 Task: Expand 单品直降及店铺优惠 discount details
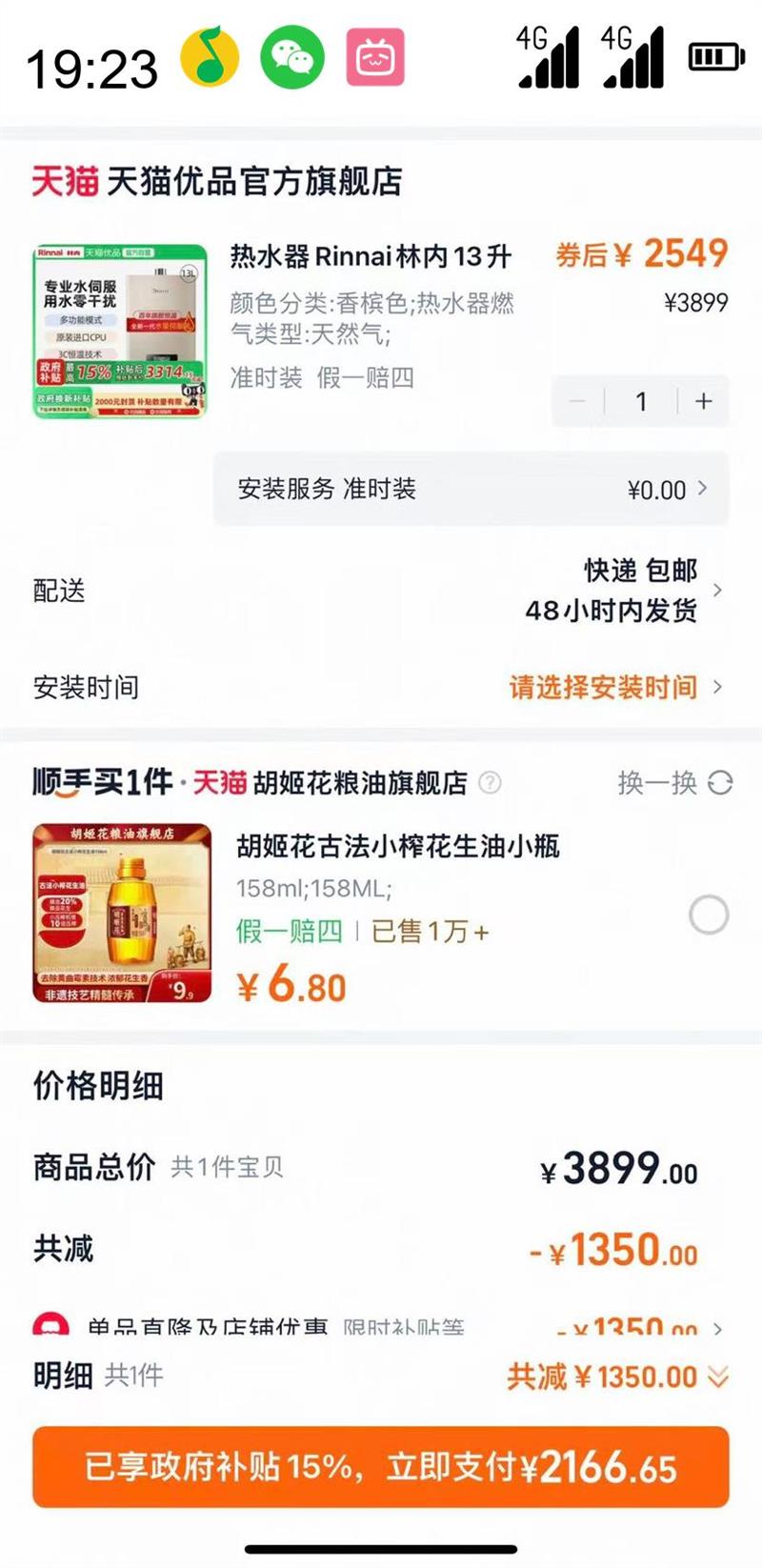tap(381, 1326)
